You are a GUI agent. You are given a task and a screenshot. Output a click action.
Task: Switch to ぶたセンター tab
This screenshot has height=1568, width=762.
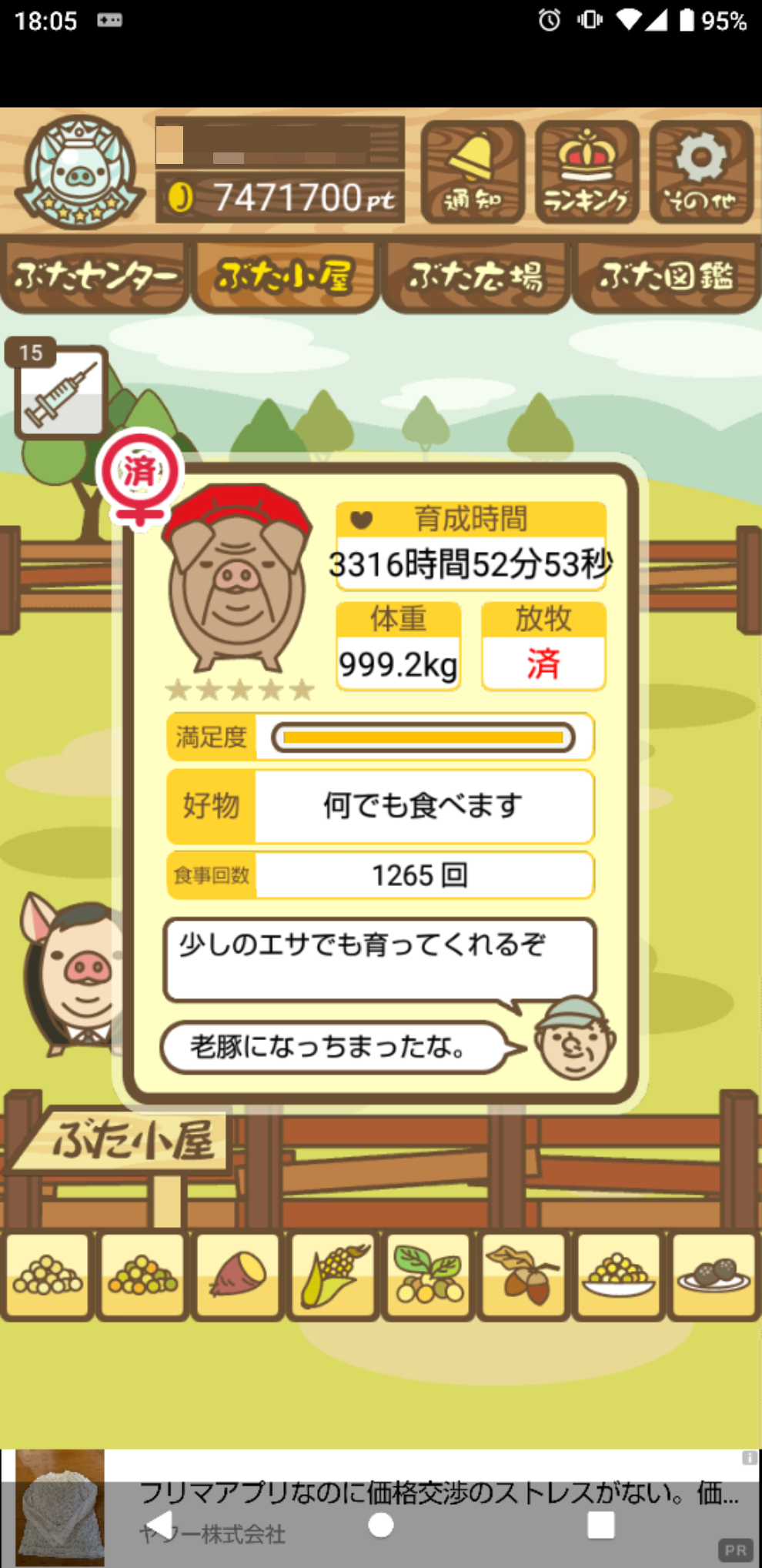95,276
